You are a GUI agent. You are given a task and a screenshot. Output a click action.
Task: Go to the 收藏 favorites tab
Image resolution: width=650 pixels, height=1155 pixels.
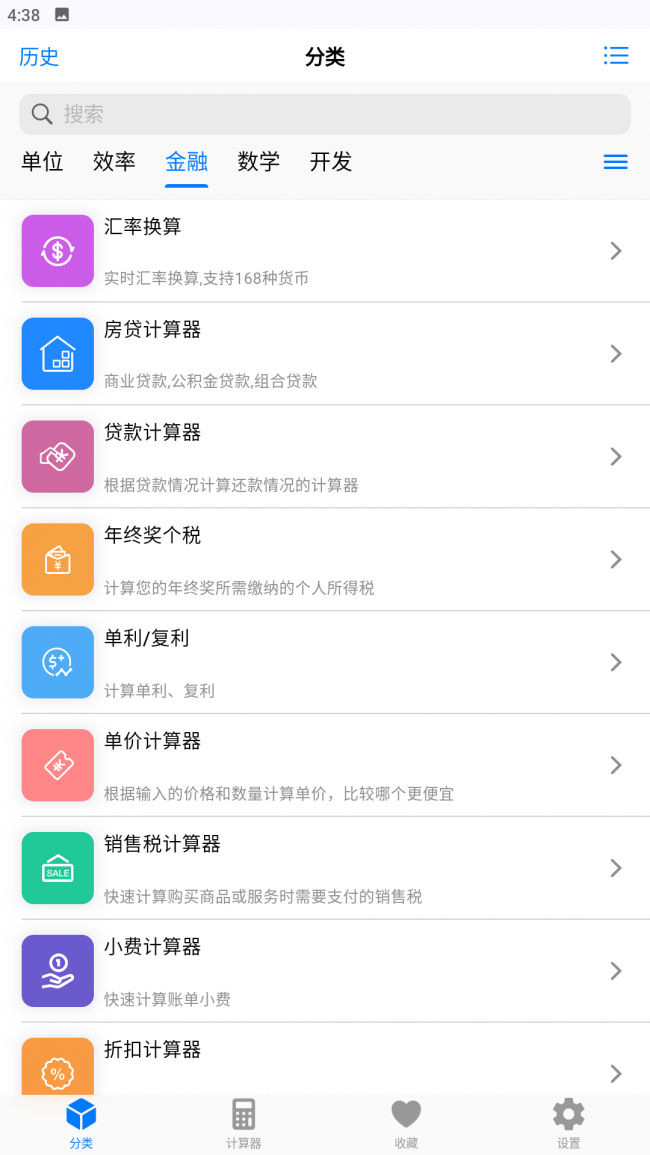(x=406, y=1123)
